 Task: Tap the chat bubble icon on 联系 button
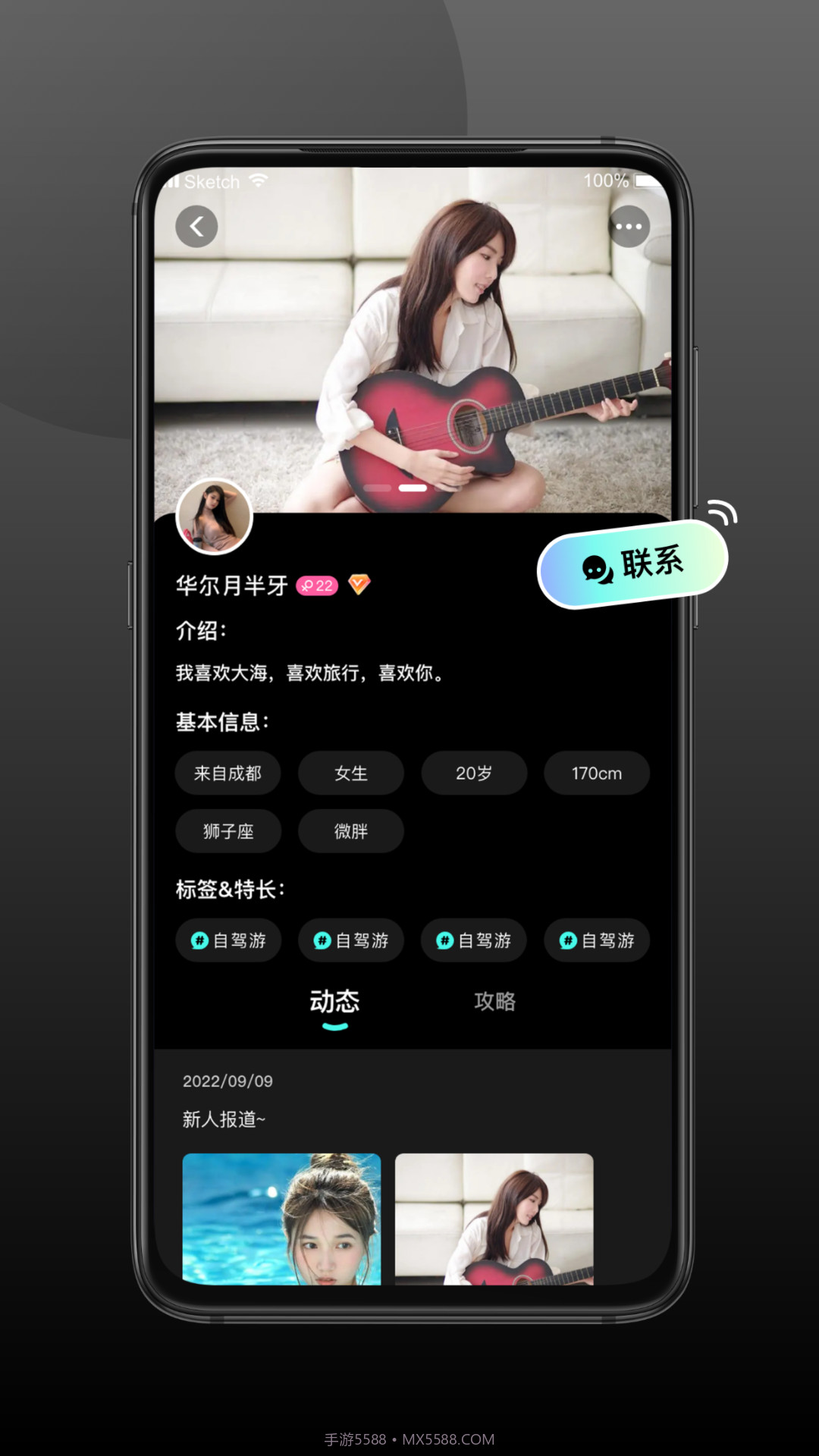tap(596, 566)
